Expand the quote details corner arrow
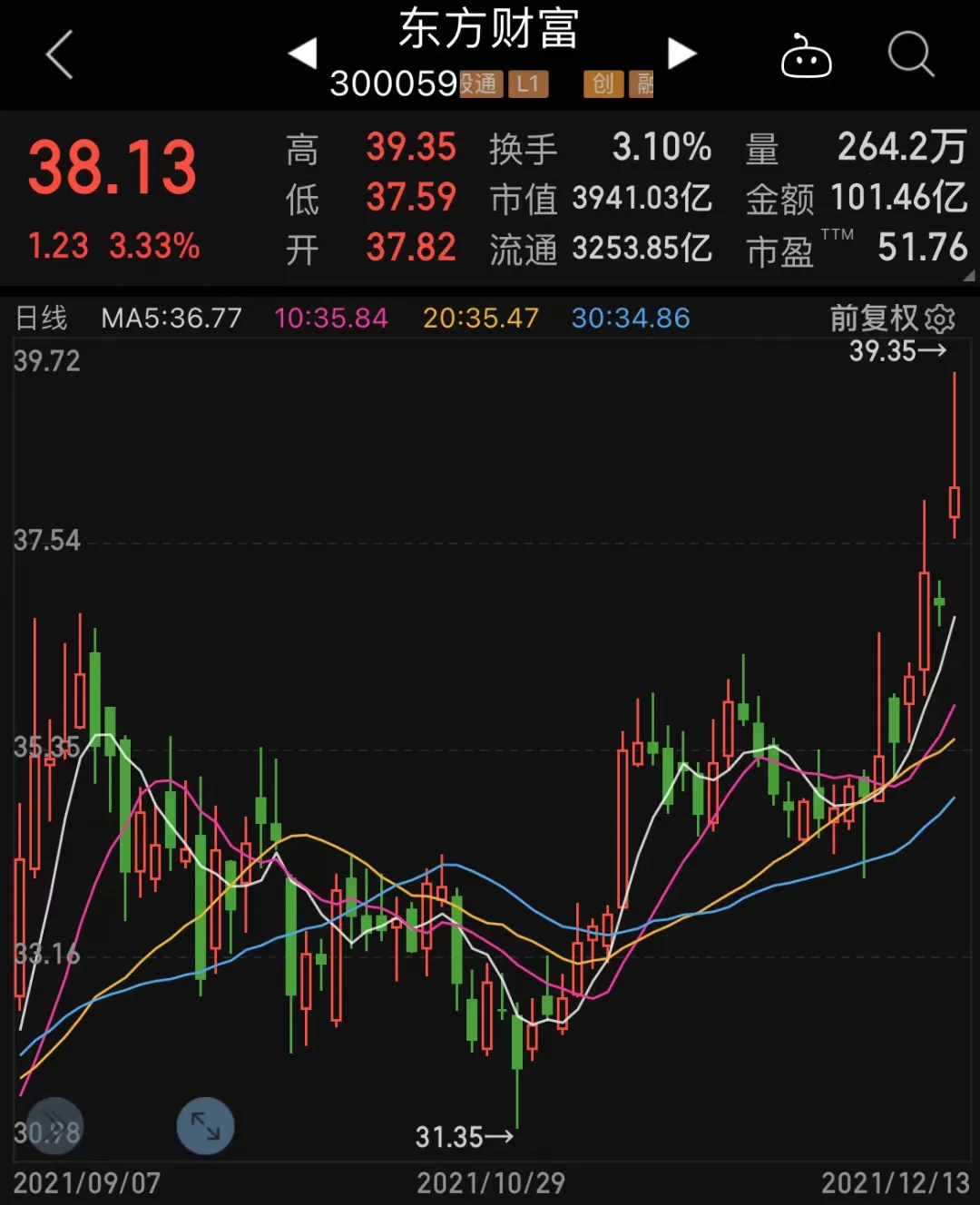 pos(968,275)
